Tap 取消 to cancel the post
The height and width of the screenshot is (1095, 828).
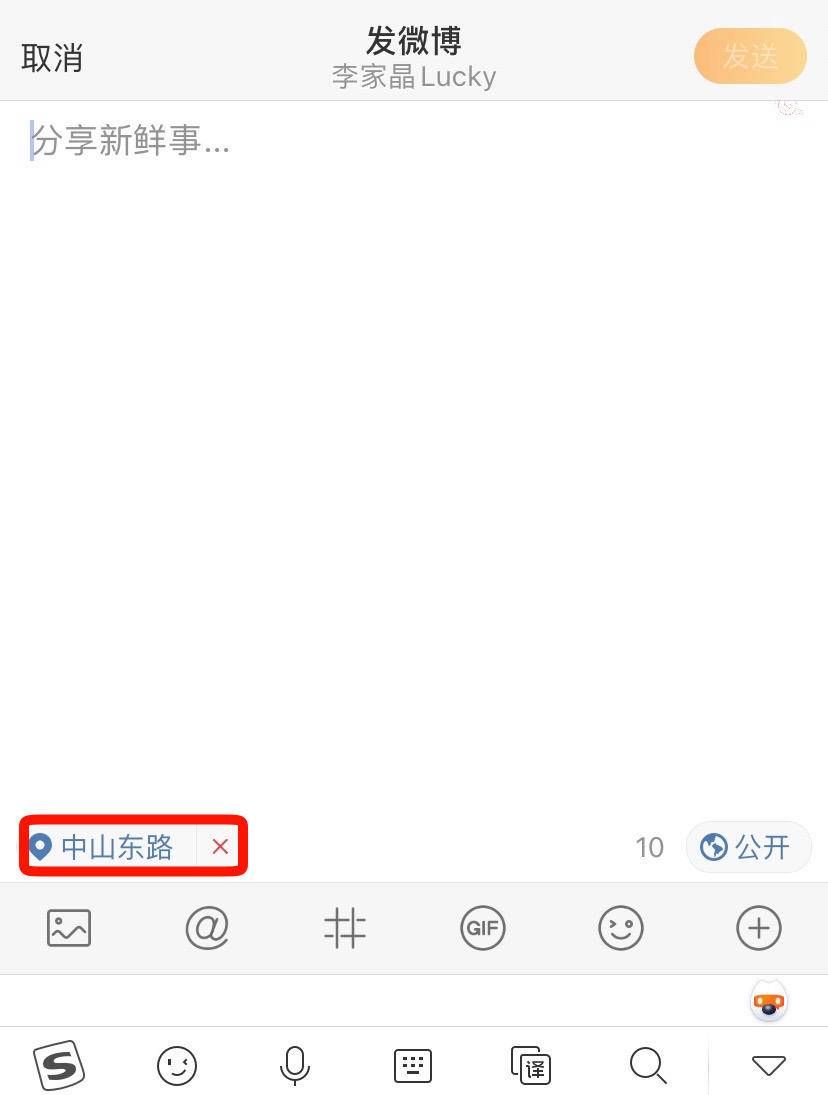tap(52, 58)
